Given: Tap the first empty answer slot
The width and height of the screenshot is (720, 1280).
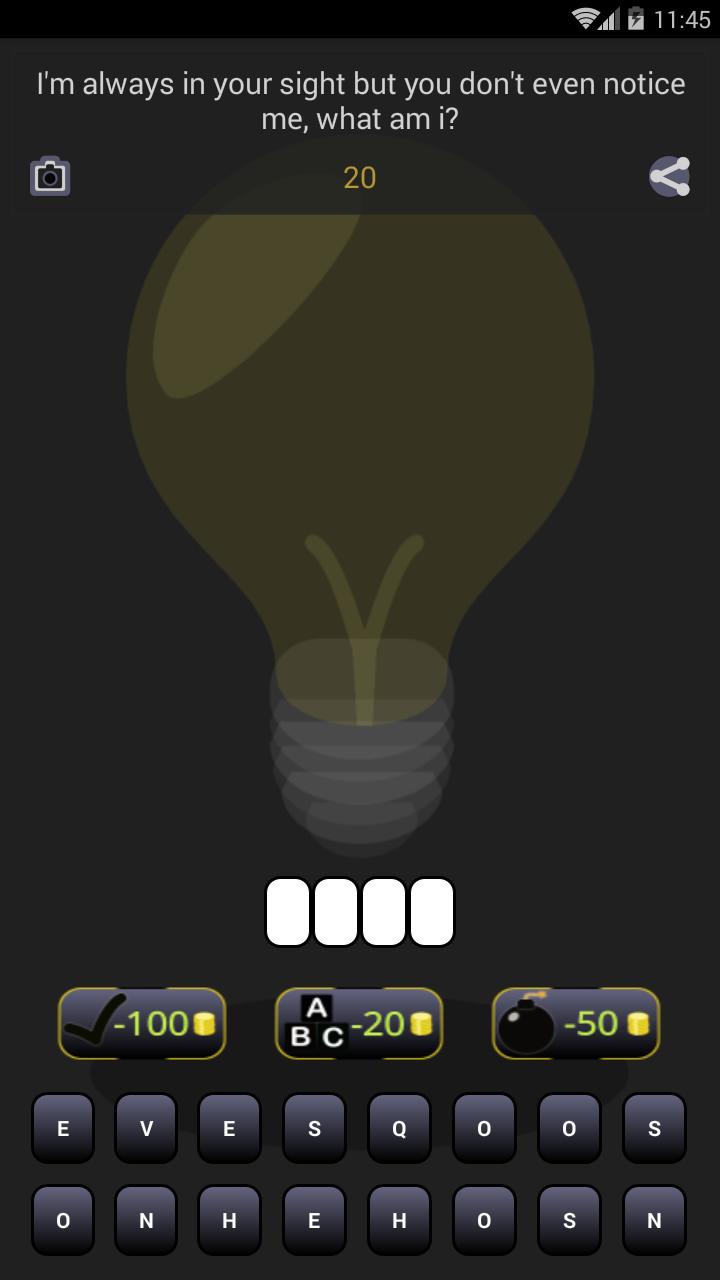Looking at the screenshot, I should pyautogui.click(x=288, y=911).
